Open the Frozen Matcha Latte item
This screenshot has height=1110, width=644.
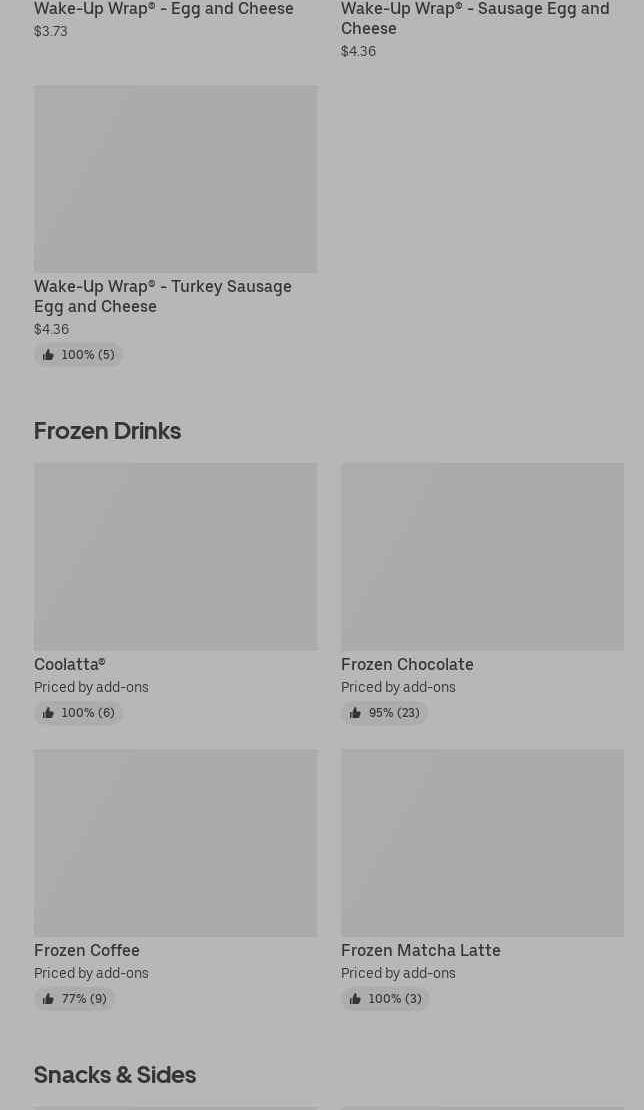[x=482, y=843]
